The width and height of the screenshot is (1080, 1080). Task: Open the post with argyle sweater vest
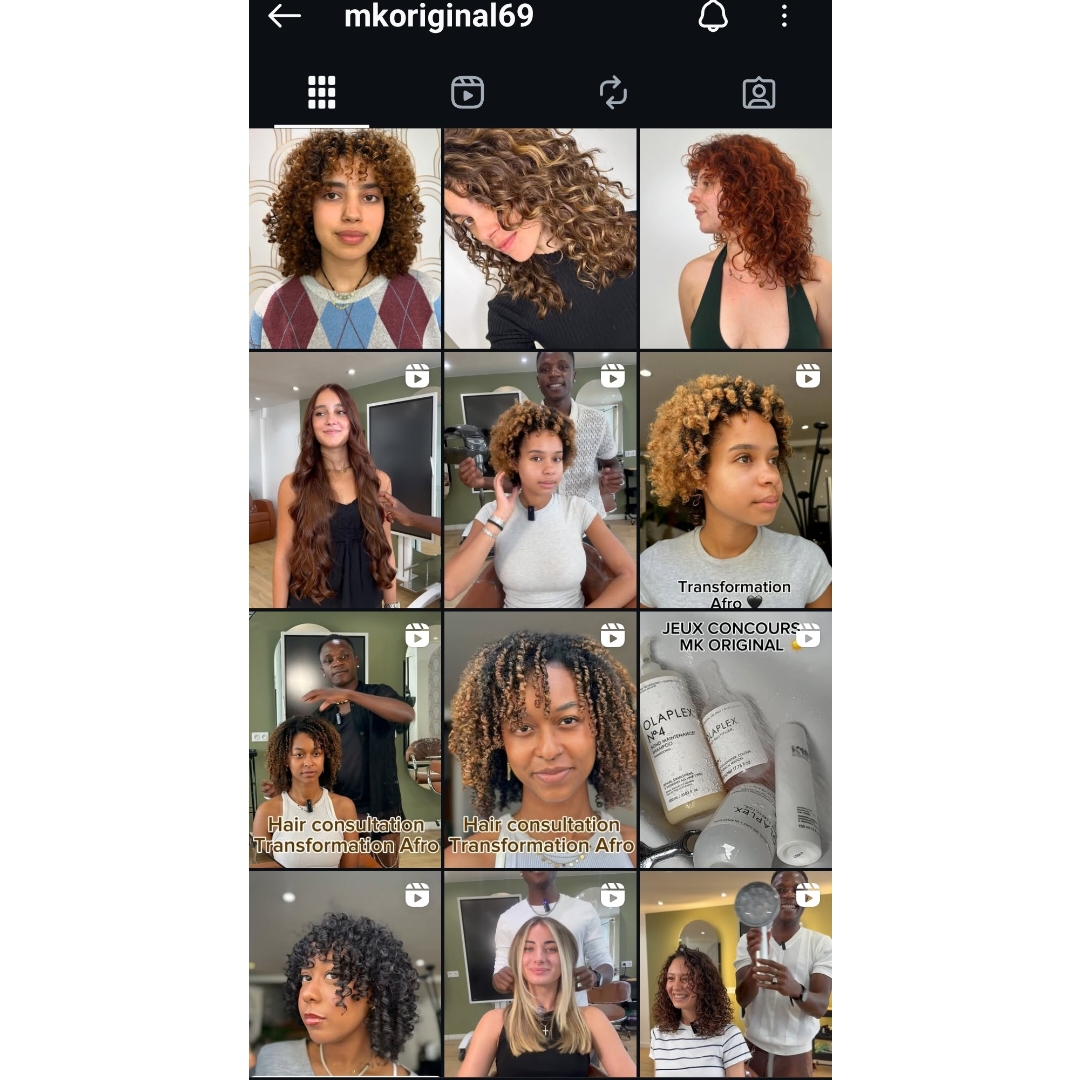pos(345,238)
